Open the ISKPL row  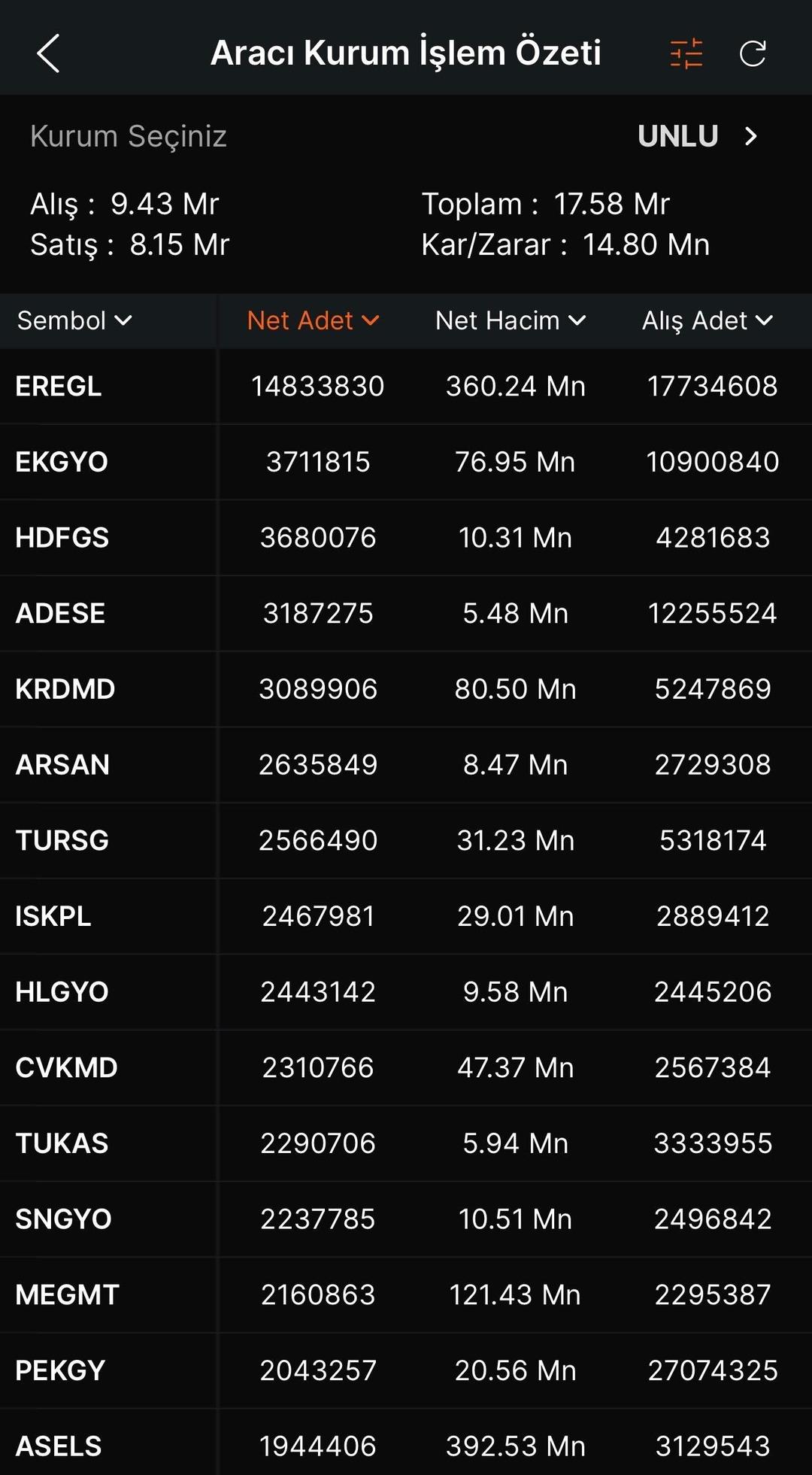coord(53,916)
